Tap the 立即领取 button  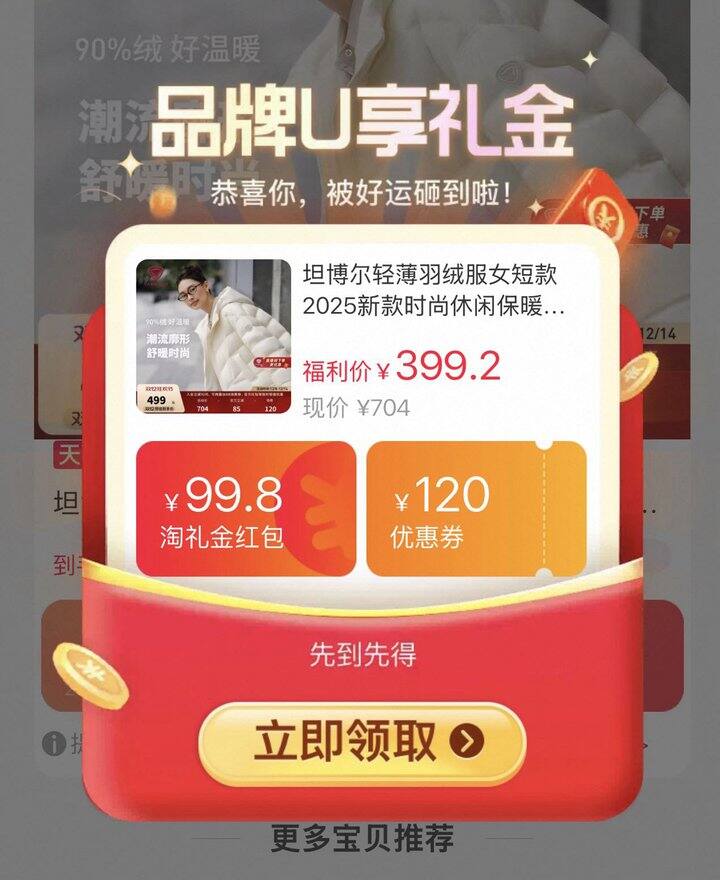point(361,743)
